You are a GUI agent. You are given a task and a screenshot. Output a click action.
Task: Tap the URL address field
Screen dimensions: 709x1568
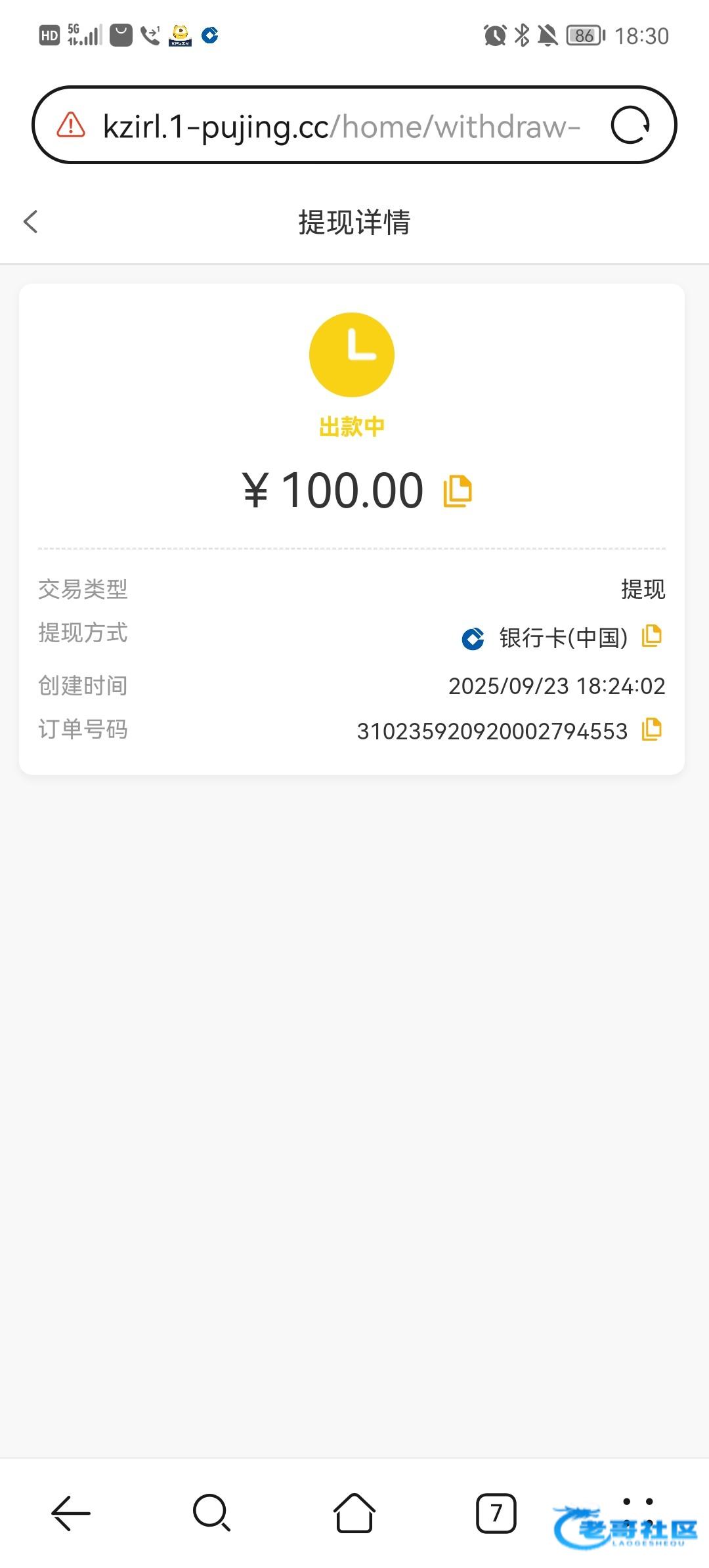[341, 126]
